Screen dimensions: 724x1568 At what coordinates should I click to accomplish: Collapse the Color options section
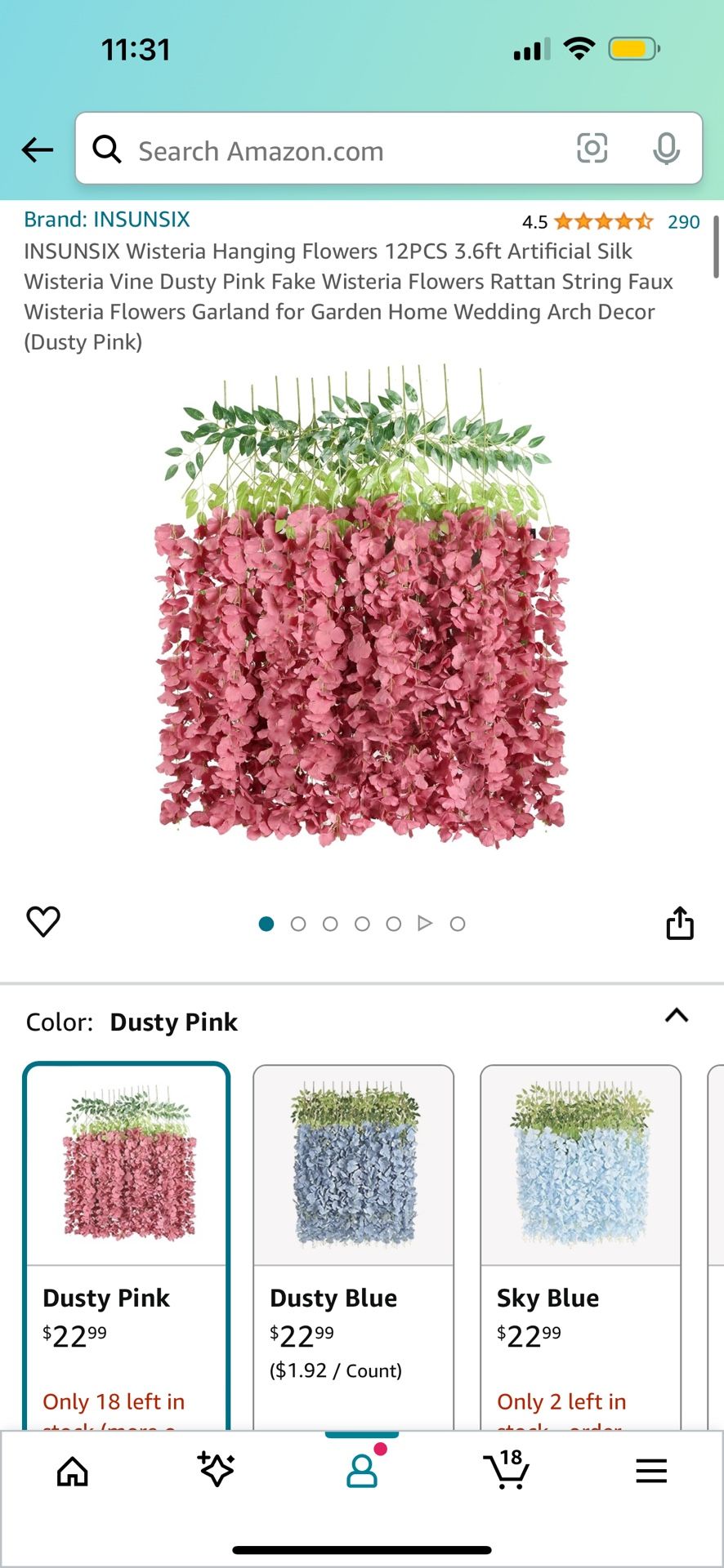pos(677,1017)
